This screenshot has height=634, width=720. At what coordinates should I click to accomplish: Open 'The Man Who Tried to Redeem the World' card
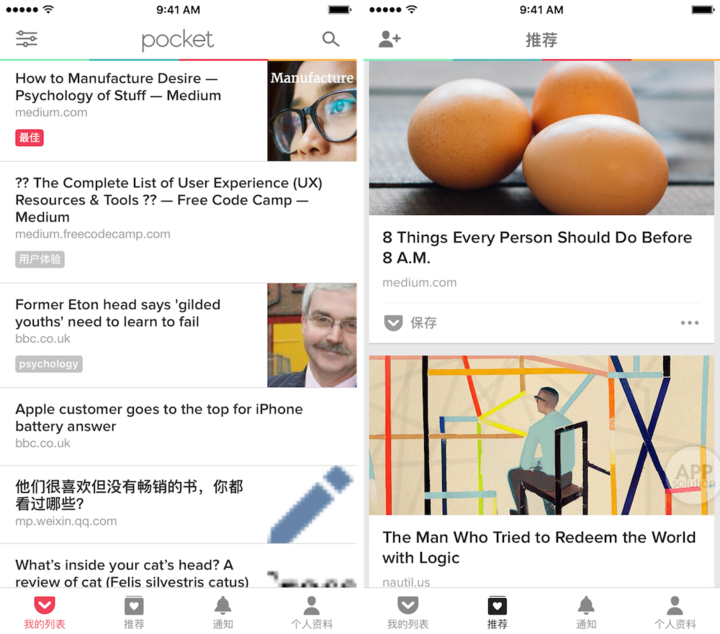pyautogui.click(x=540, y=547)
